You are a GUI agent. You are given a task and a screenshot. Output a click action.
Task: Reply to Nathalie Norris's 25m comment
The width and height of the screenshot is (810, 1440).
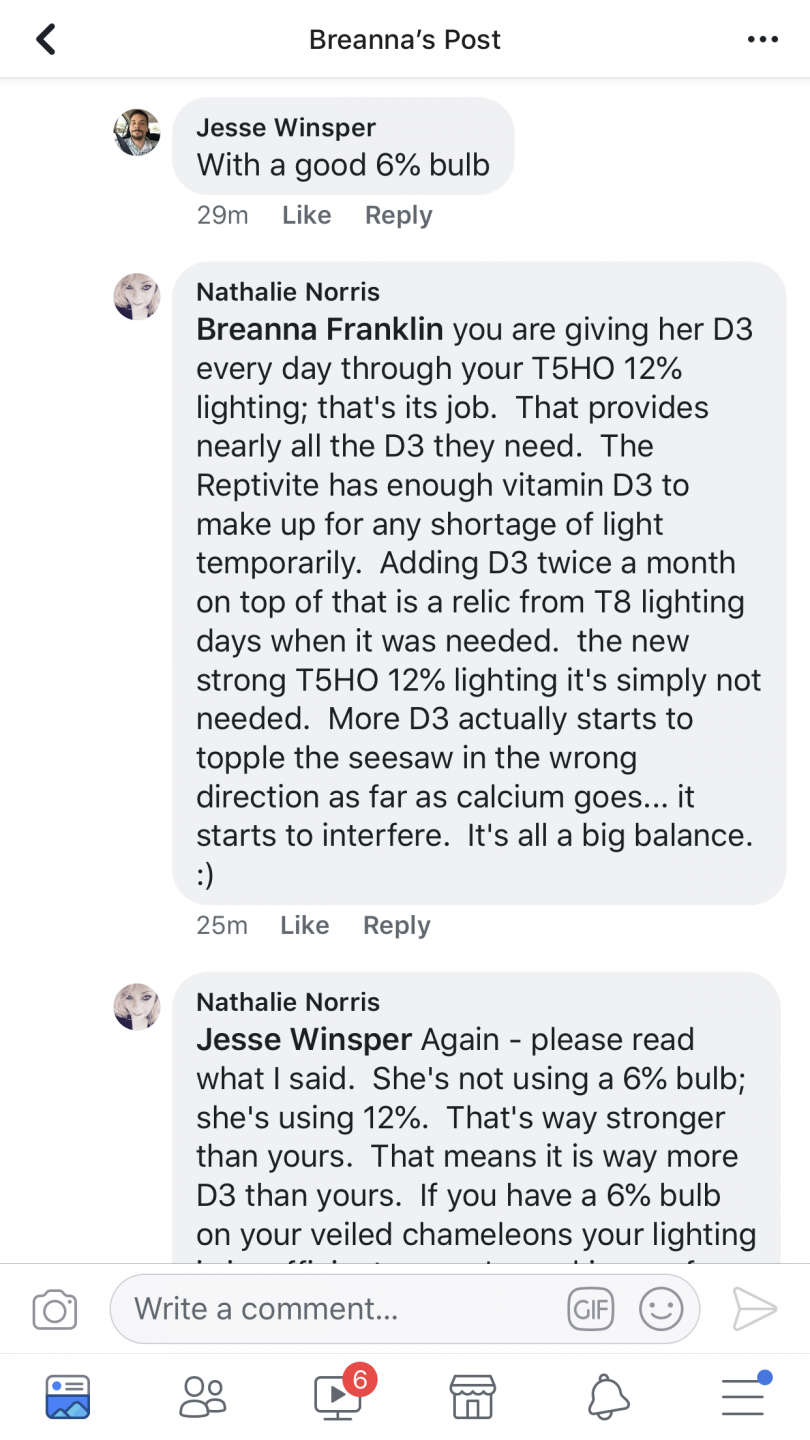click(x=397, y=925)
